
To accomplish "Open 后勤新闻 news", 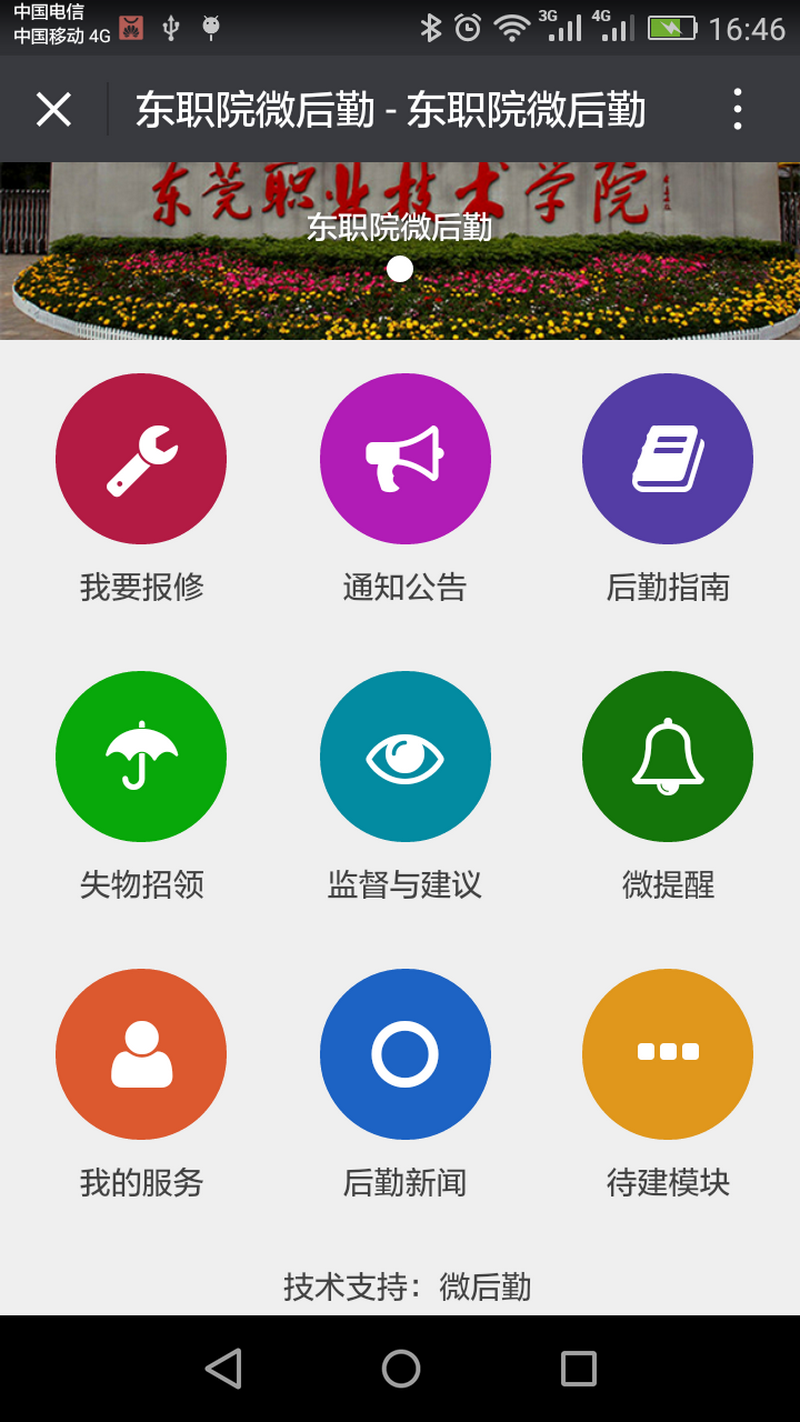I will 405,1054.
